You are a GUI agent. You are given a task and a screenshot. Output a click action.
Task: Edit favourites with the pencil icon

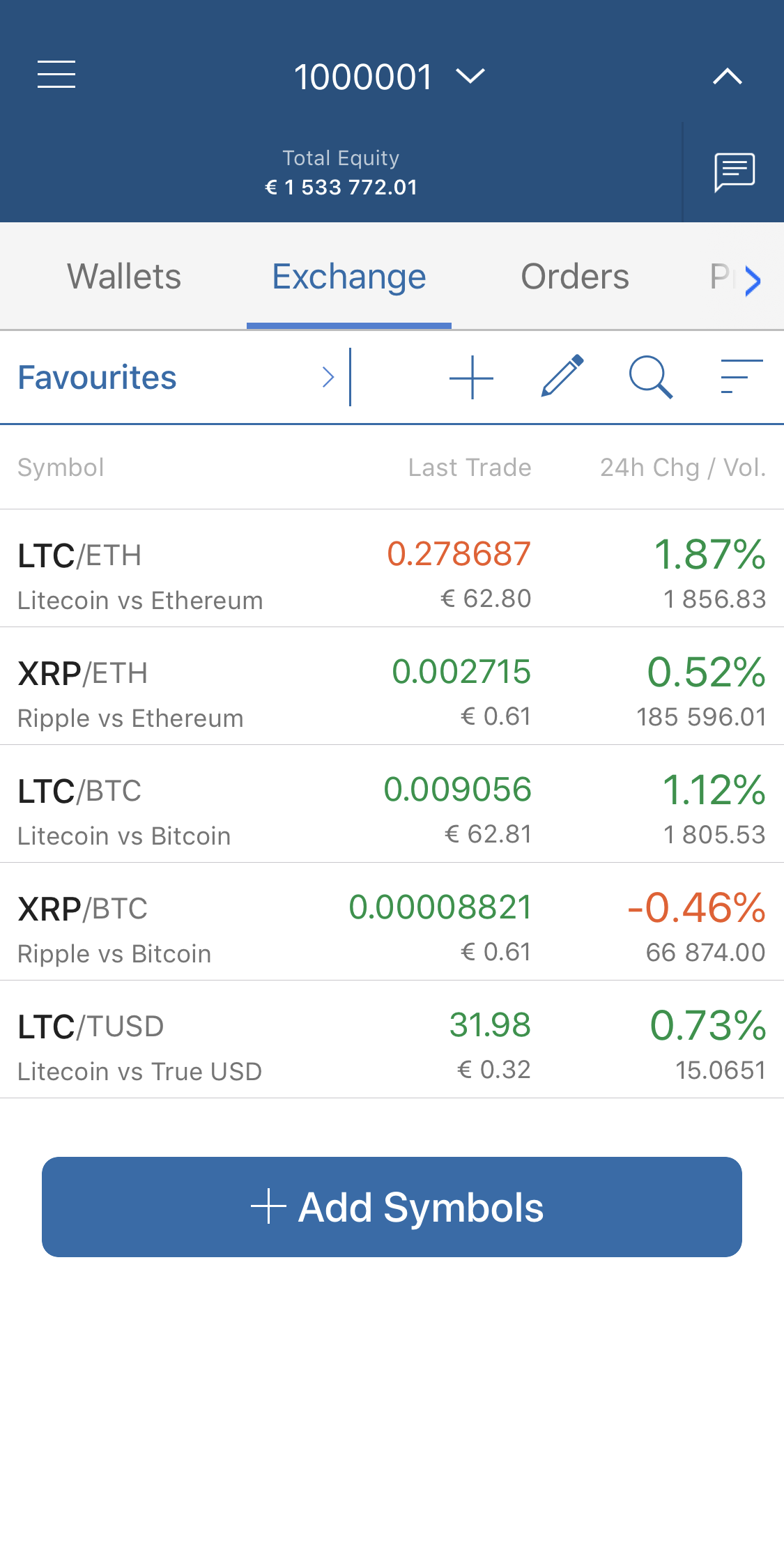click(x=562, y=376)
